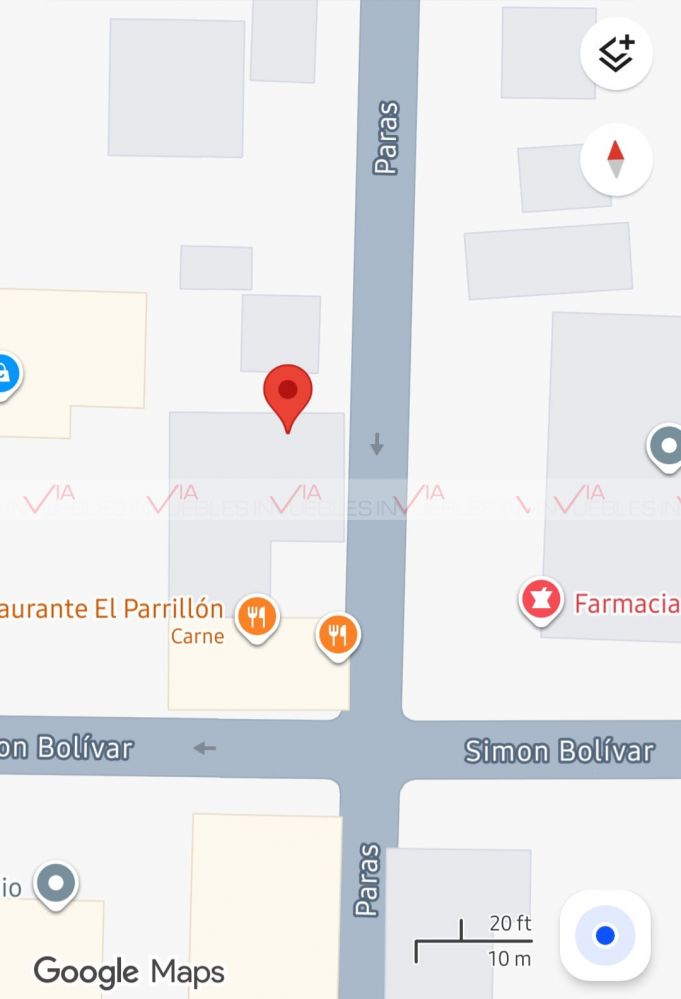
Task: Tap the unlabeled restaurant marker beside Paras street
Action: (x=338, y=635)
